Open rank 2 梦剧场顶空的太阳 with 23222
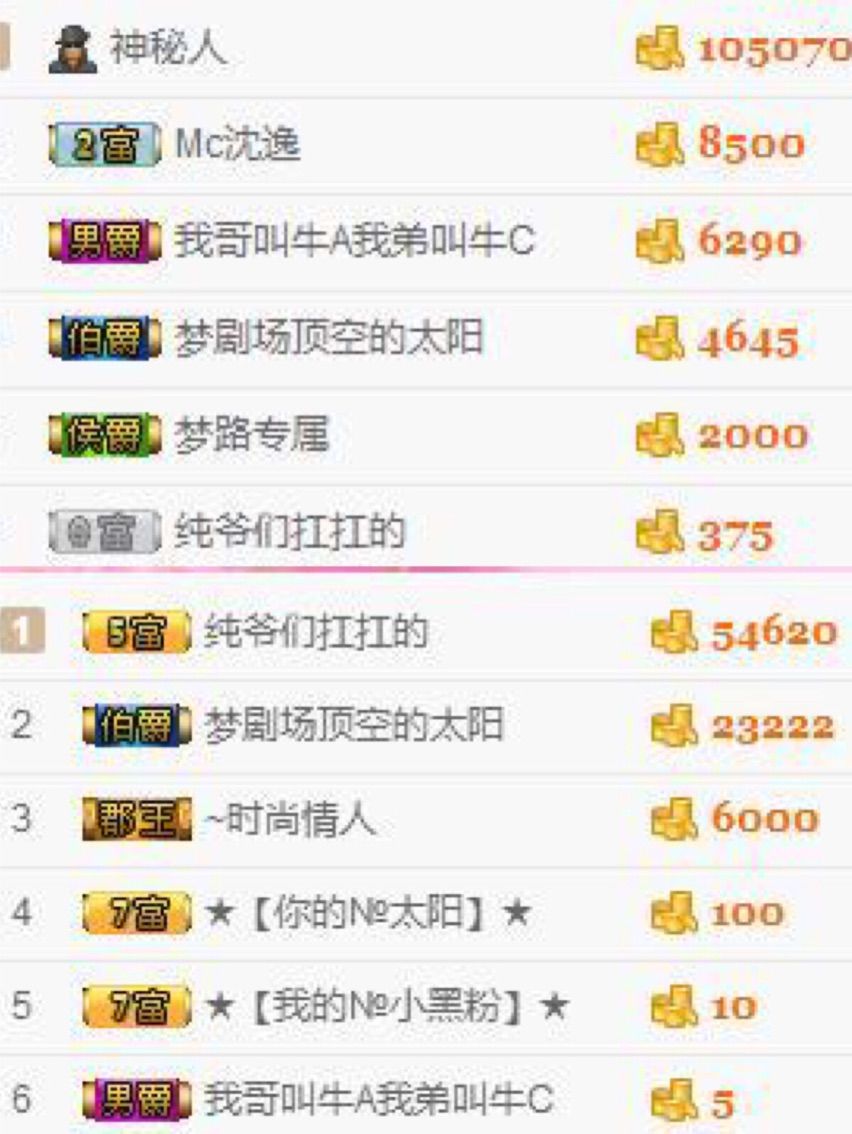852x1134 pixels. [353, 725]
